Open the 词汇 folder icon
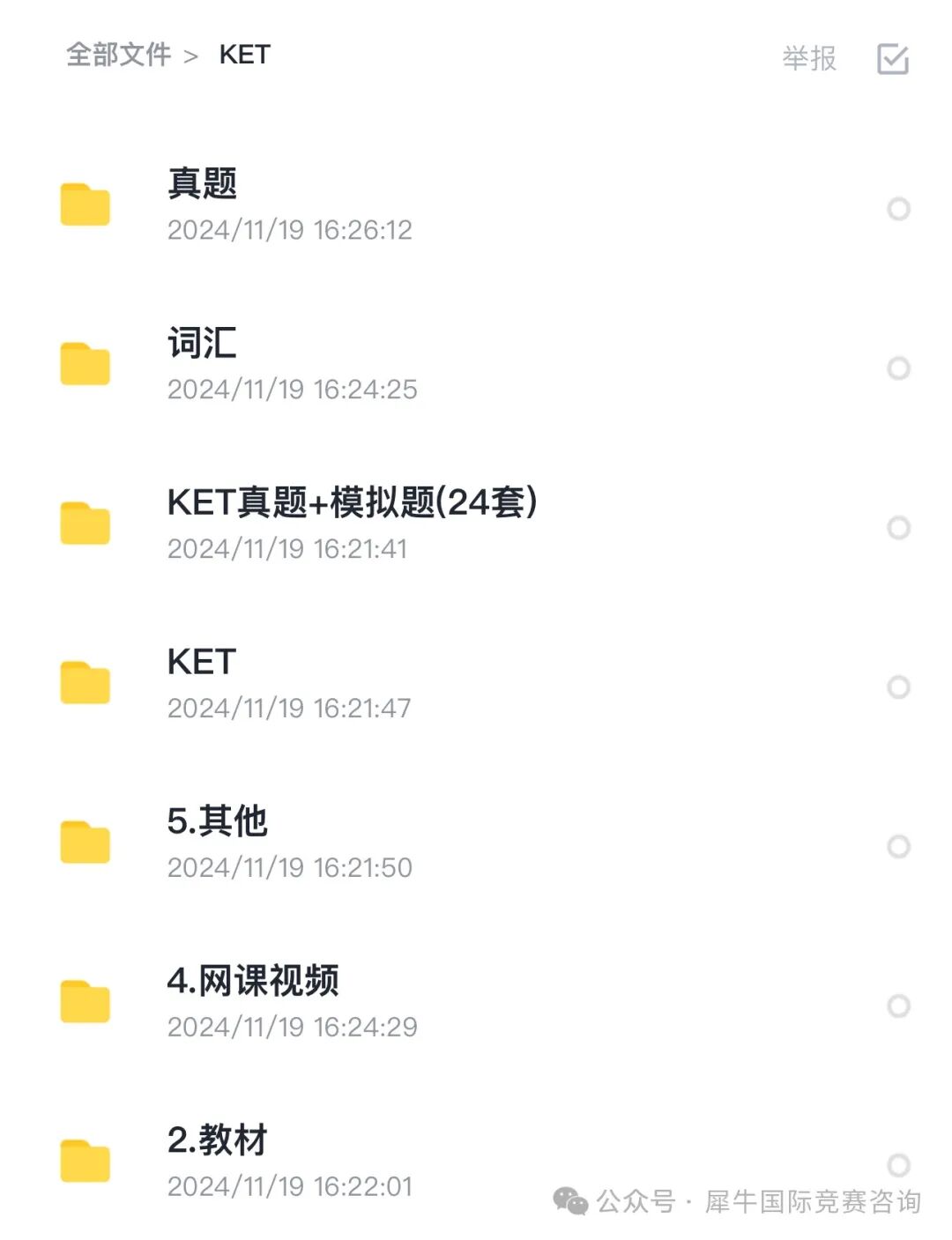Viewport: 952px width, 1240px height. (85, 363)
